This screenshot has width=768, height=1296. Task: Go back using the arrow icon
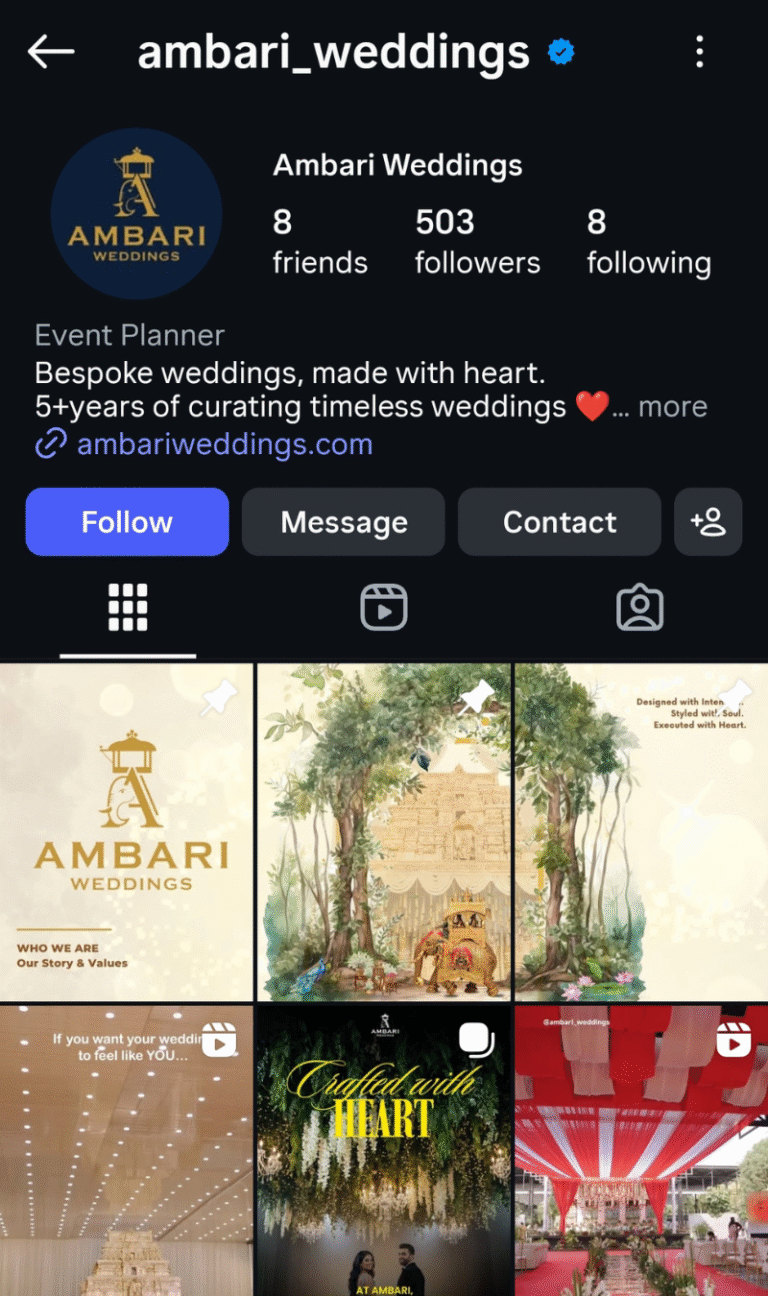click(x=51, y=52)
